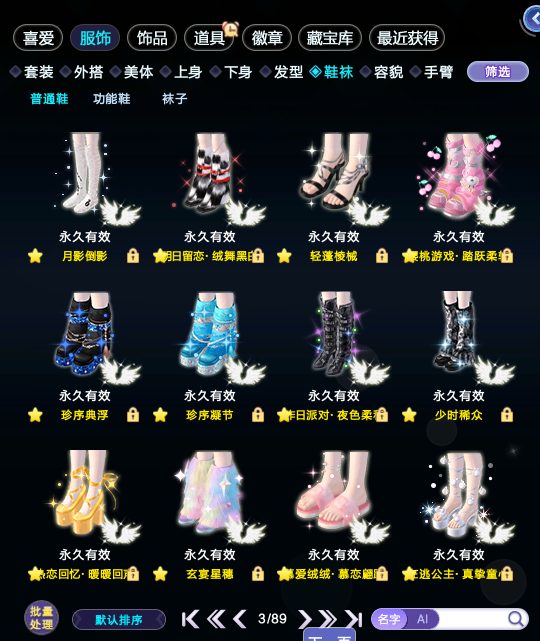
Task: Open the 徽章 tab
Action: tap(267, 38)
